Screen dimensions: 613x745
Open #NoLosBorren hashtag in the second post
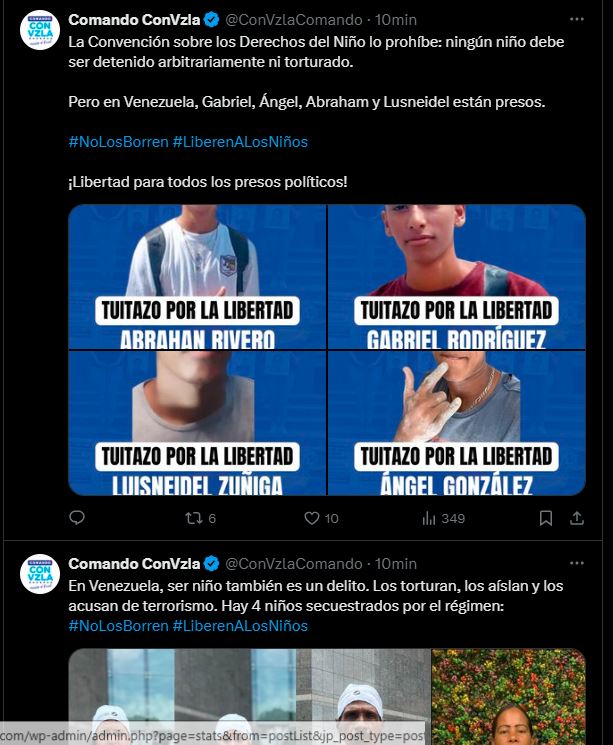(x=118, y=626)
